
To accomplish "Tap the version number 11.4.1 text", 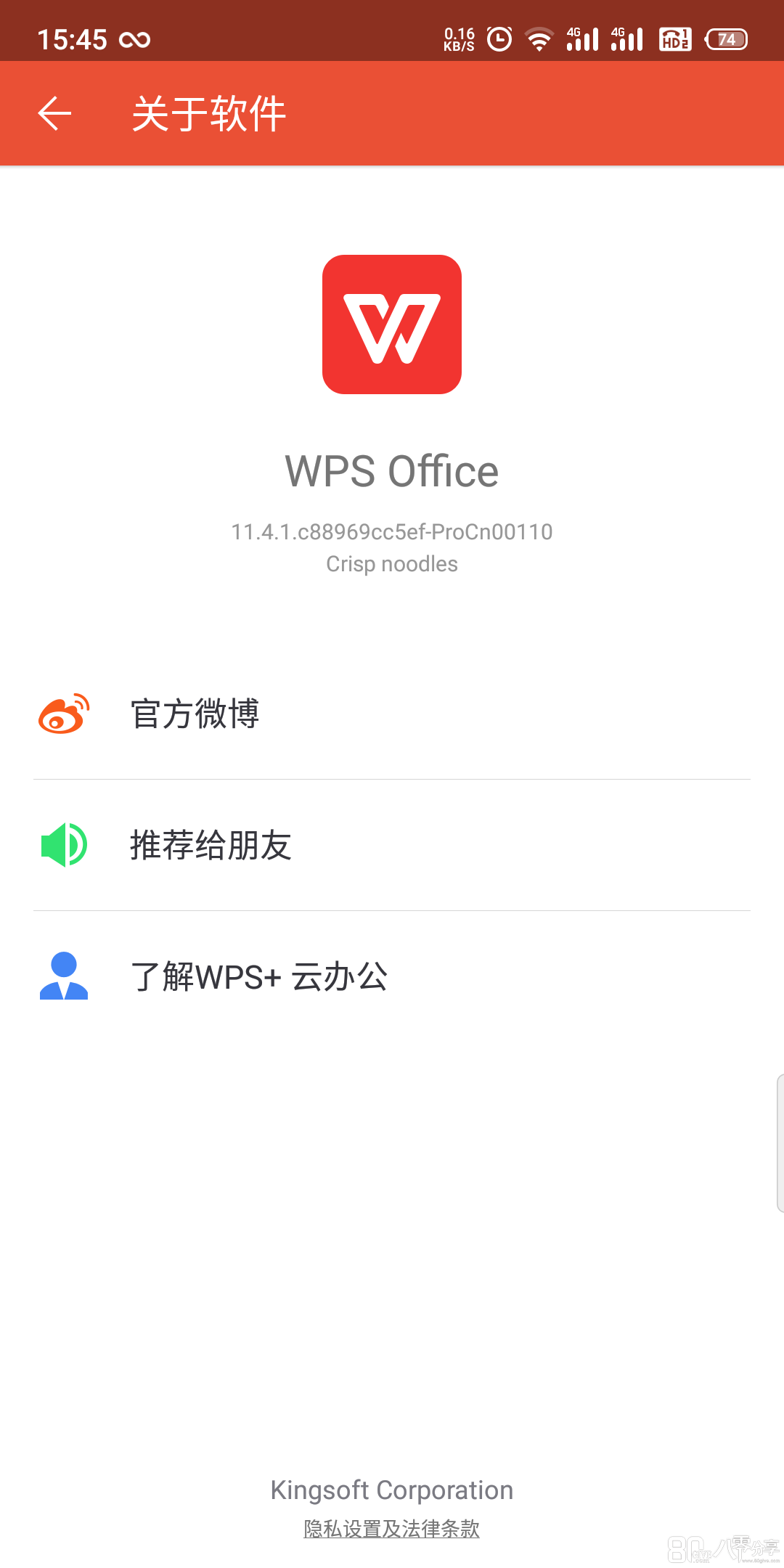I will pyautogui.click(x=392, y=531).
